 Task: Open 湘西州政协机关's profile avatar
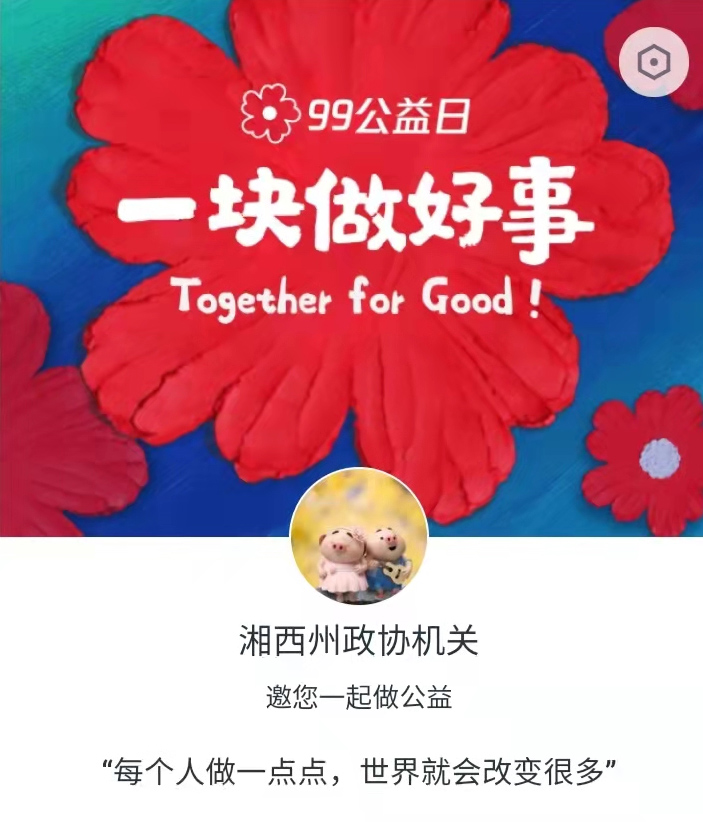(x=359, y=536)
